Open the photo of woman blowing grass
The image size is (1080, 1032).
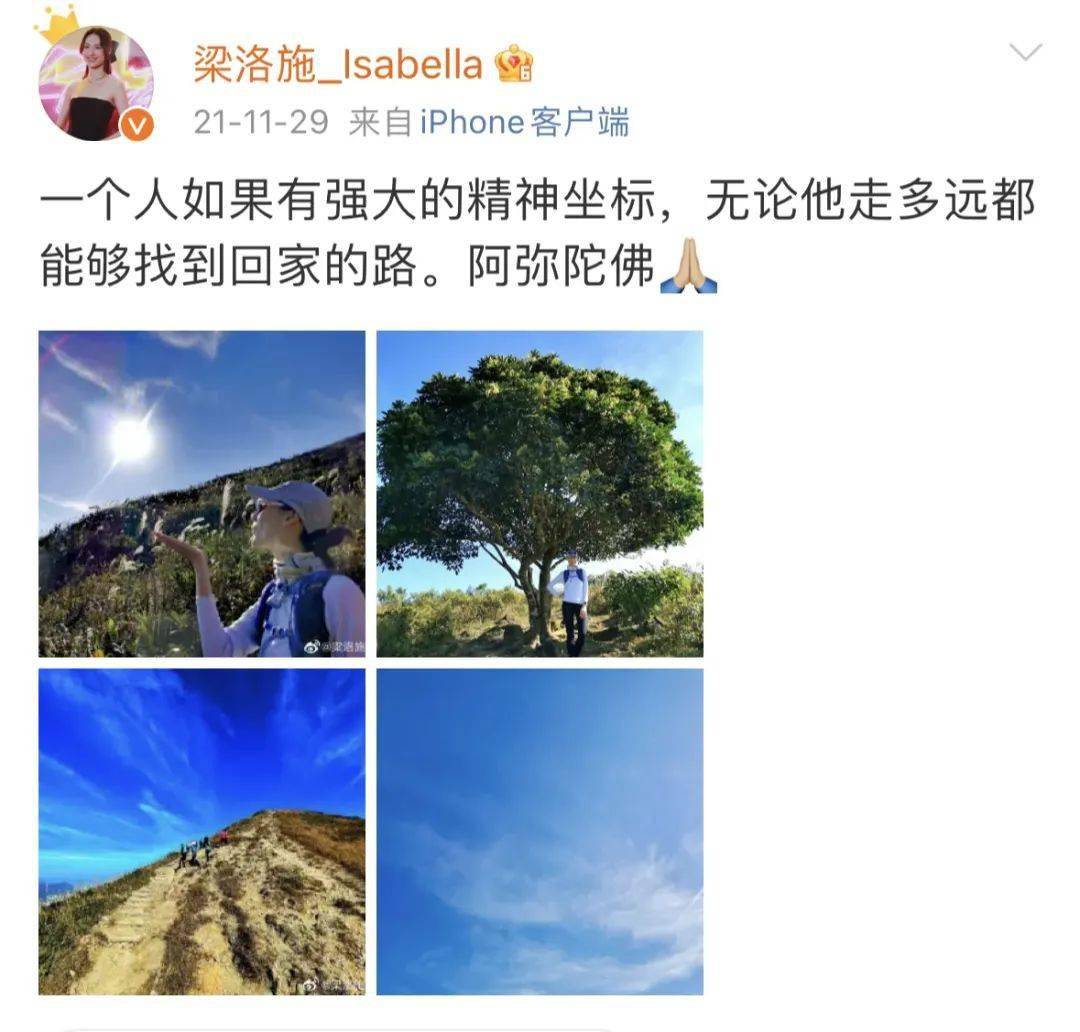pyautogui.click(x=202, y=494)
